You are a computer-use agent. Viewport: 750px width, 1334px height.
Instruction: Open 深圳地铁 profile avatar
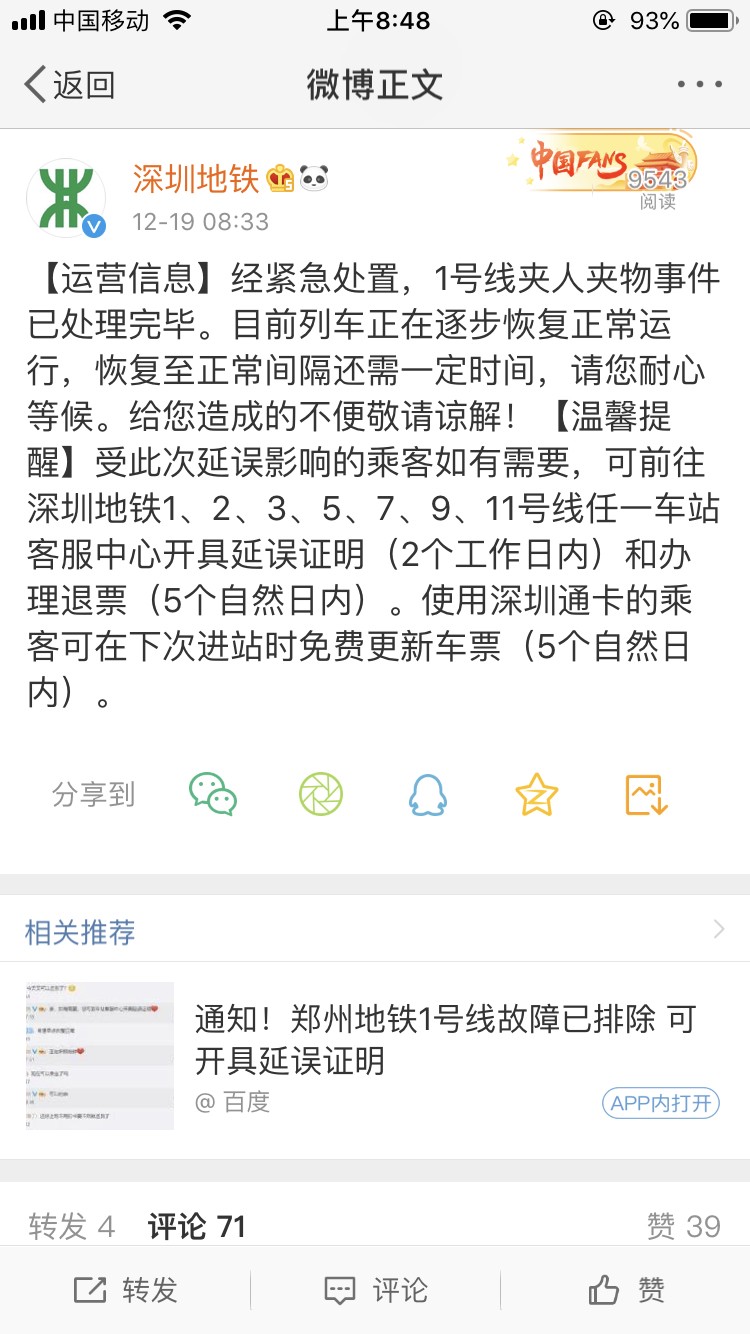pyautogui.click(x=67, y=198)
